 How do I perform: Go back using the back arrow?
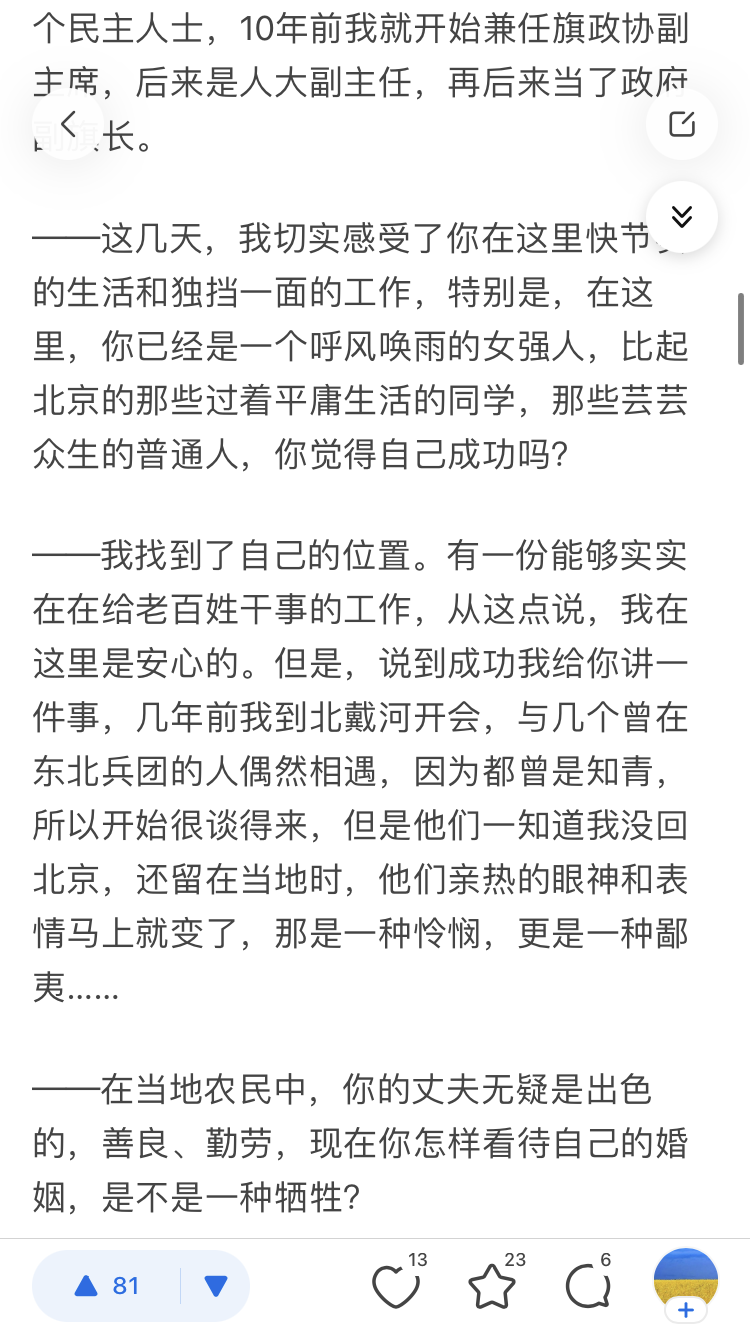[68, 124]
